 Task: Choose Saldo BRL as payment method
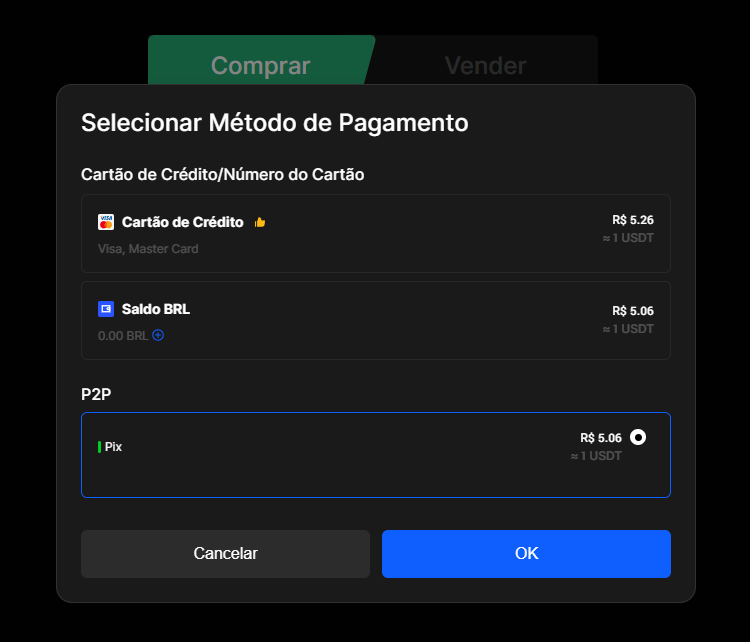pyautogui.click(x=375, y=320)
